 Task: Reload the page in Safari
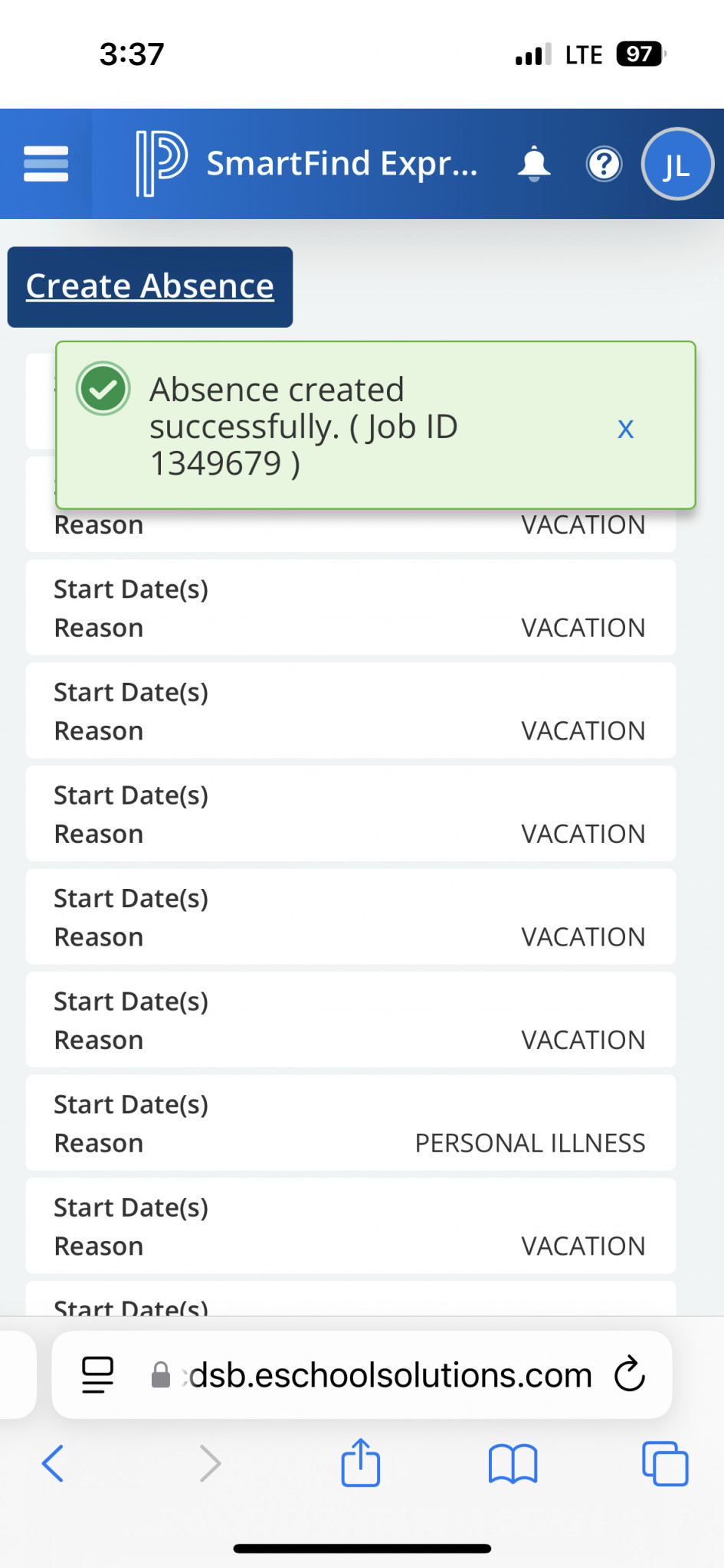(x=630, y=1374)
